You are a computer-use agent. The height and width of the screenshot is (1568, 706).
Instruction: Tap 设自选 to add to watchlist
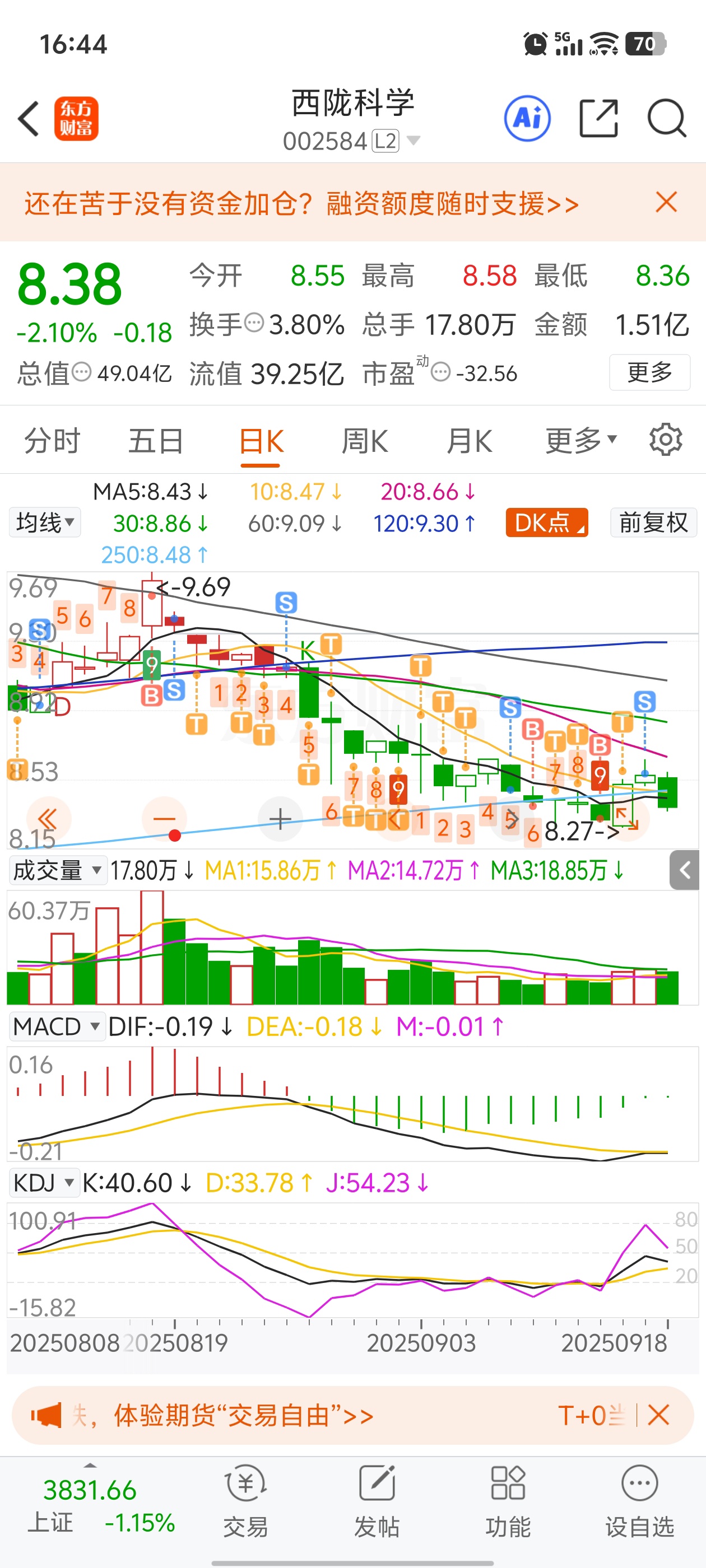[640, 1502]
